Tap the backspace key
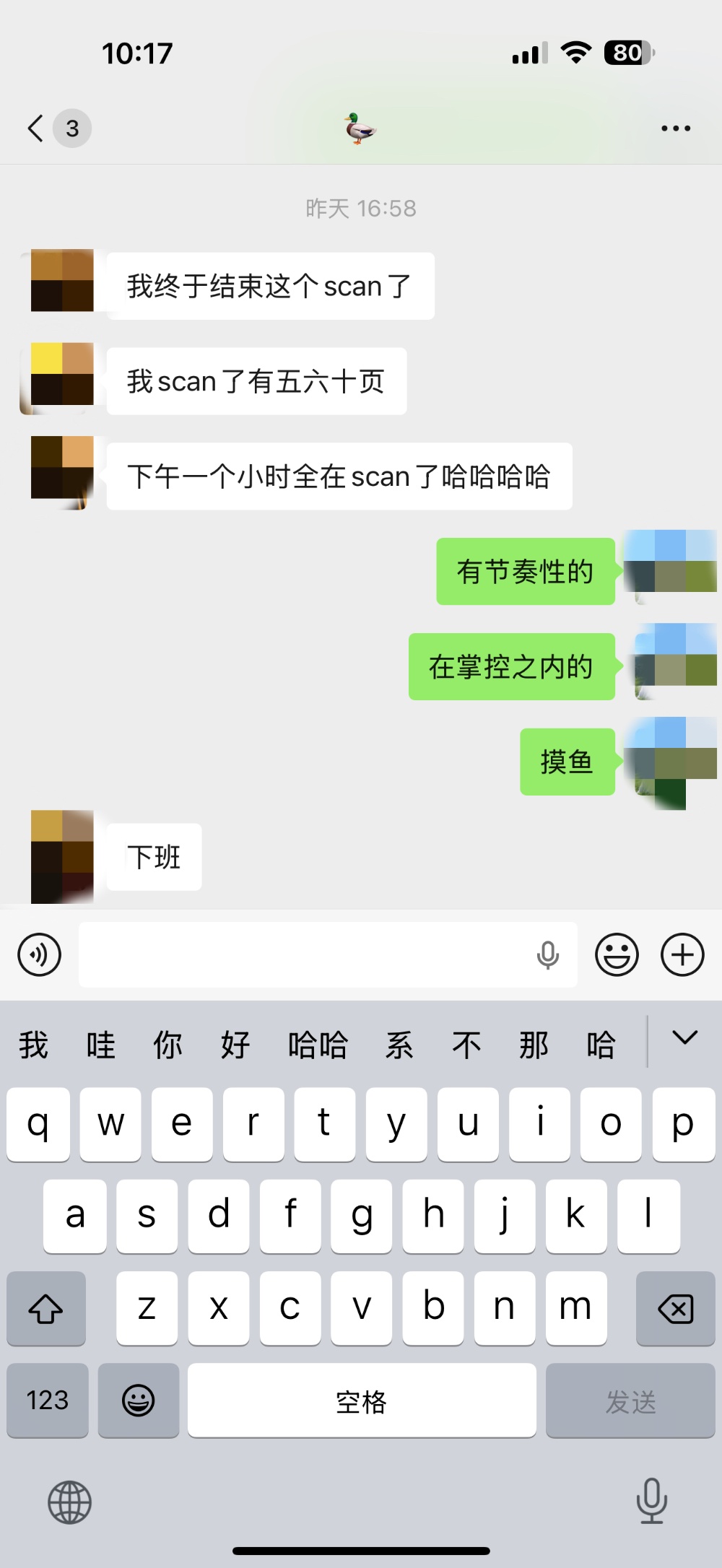Viewport: 722px width, 1568px height. pos(675,1308)
